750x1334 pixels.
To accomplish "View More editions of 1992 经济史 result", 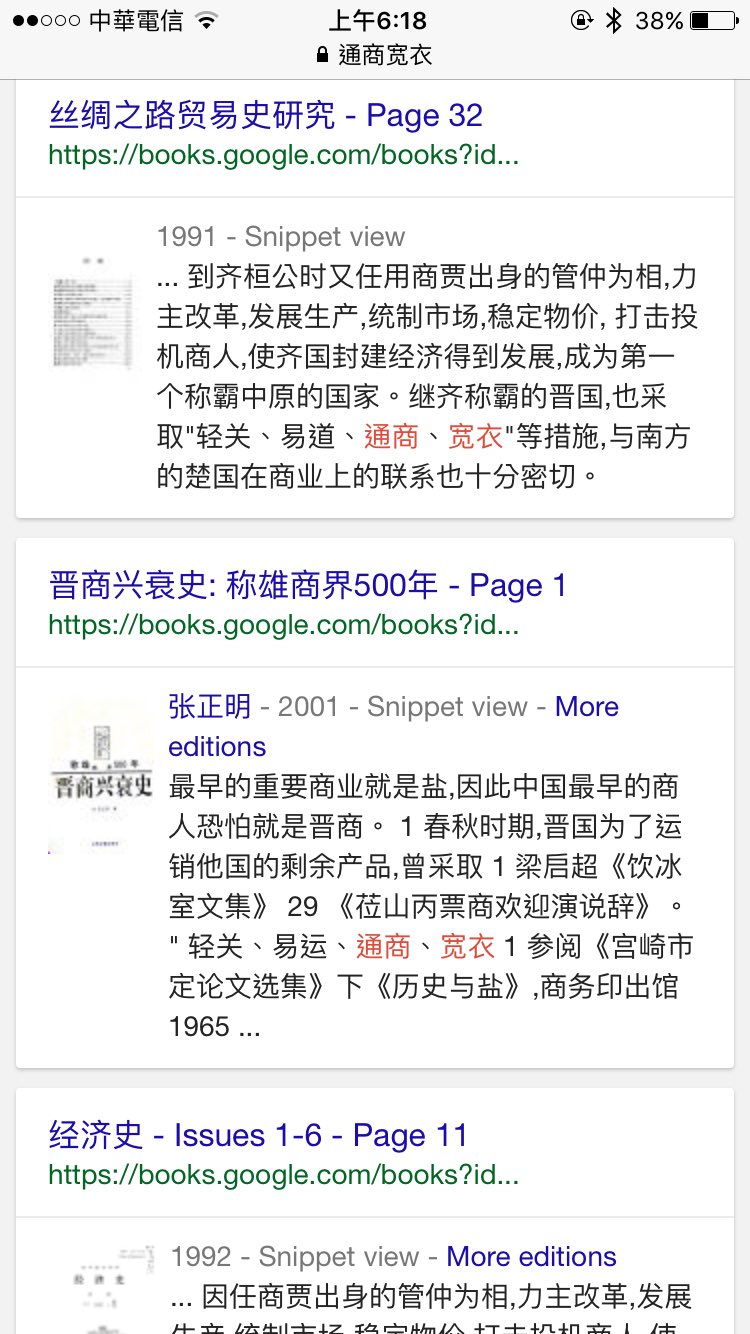I will tap(531, 1257).
